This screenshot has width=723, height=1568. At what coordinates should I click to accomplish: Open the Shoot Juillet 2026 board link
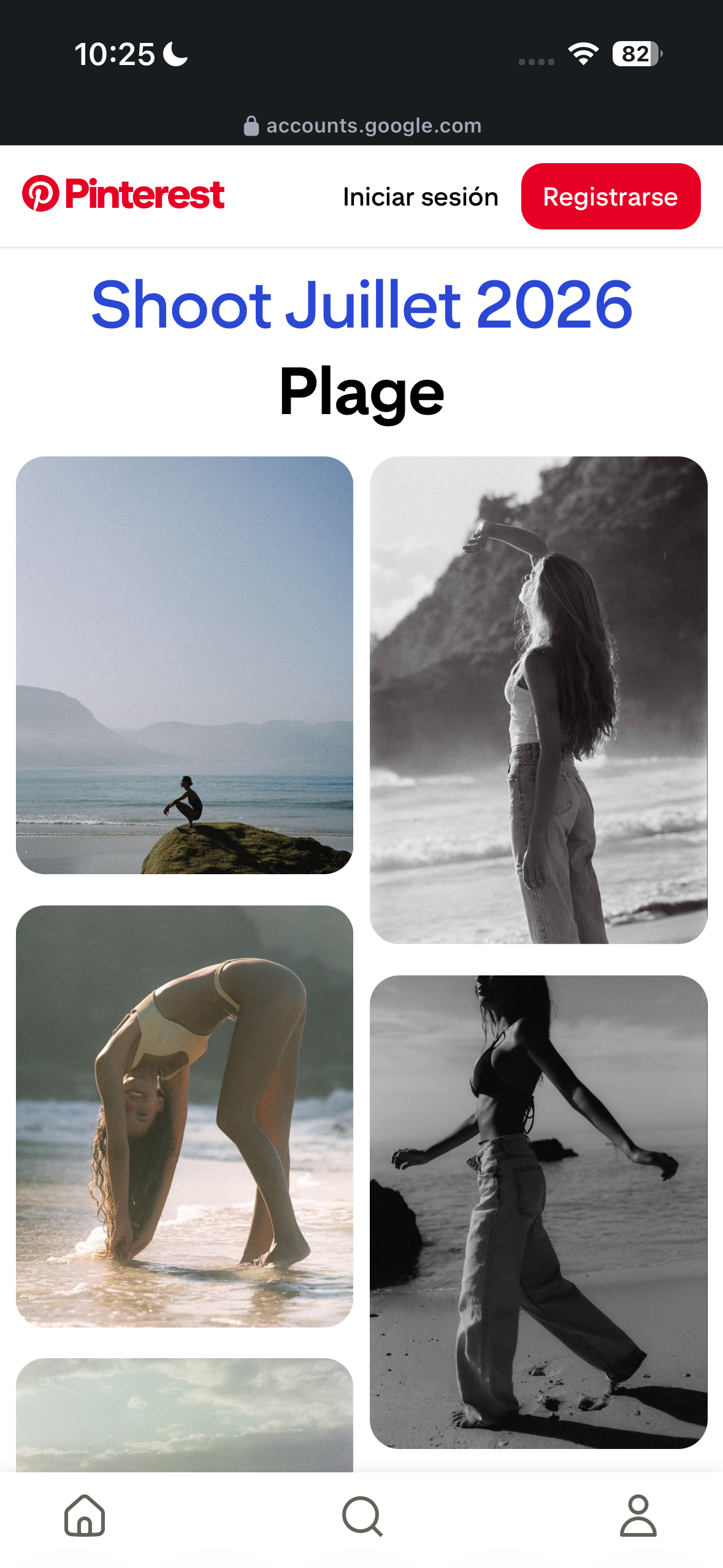pyautogui.click(x=362, y=304)
